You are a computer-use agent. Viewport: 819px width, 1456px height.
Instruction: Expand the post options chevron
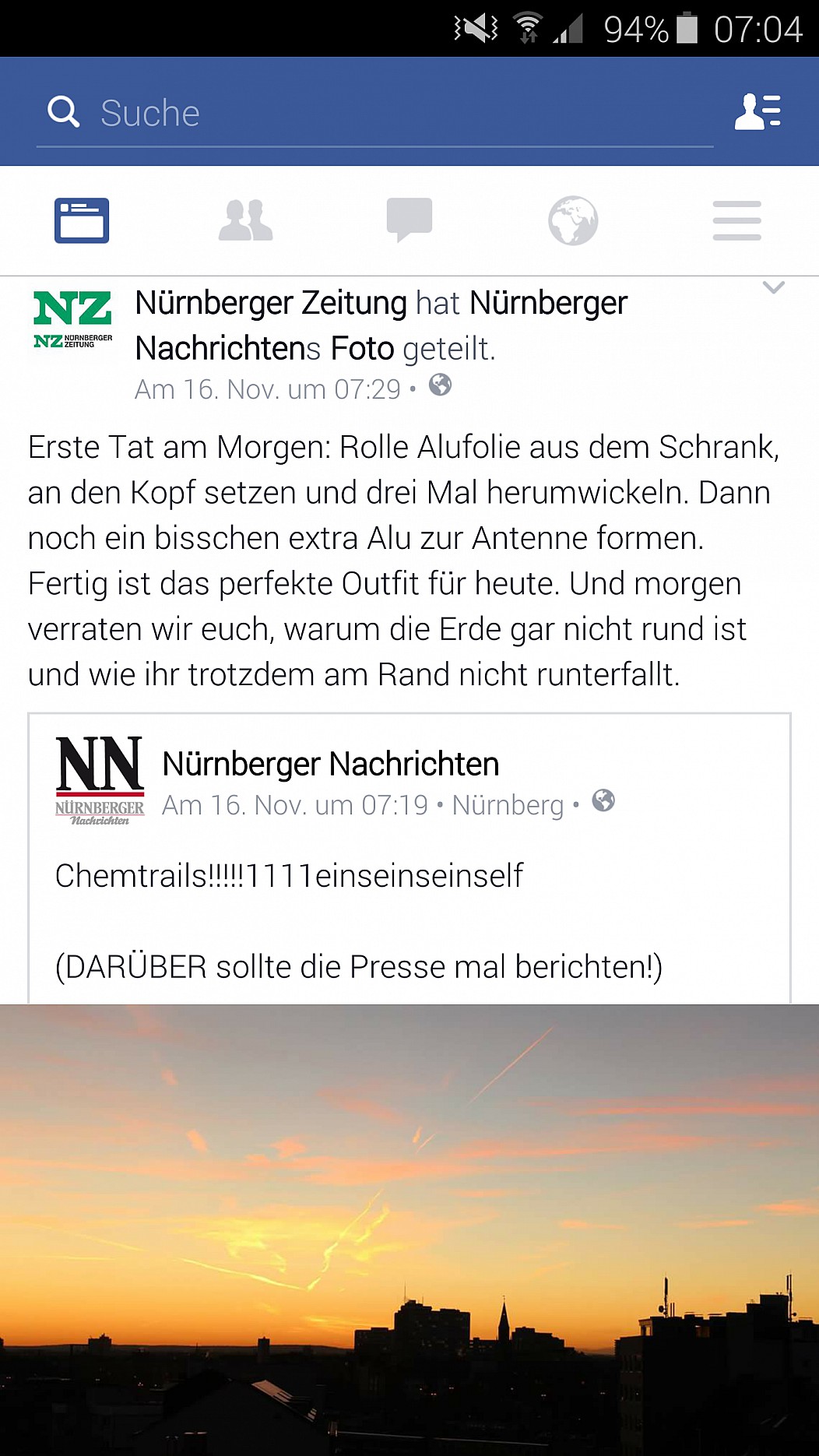(773, 287)
